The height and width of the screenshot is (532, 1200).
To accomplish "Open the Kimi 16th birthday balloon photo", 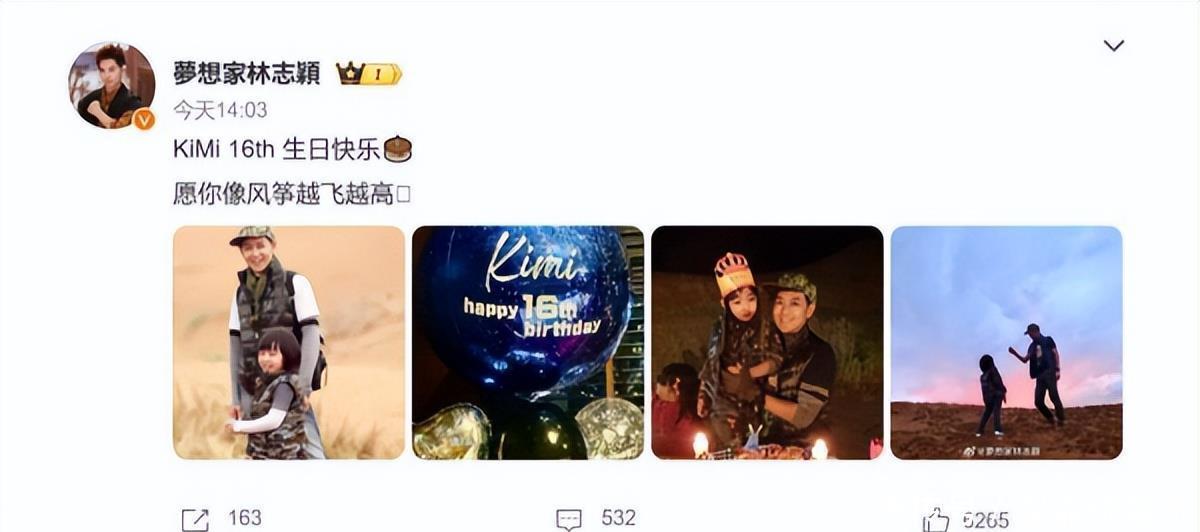I will pos(528,342).
